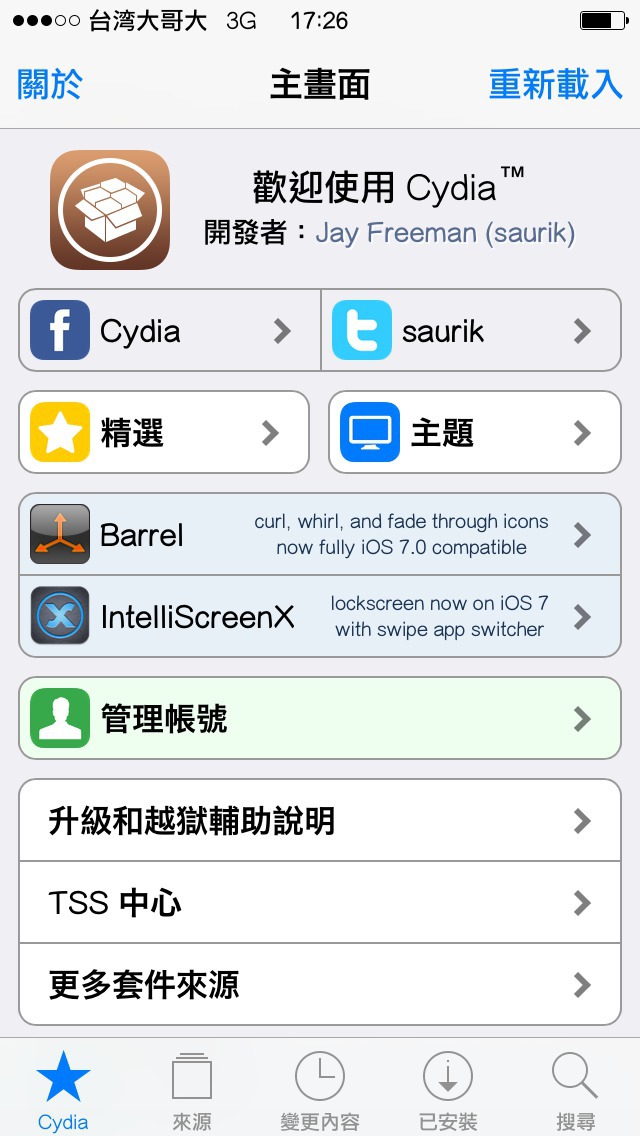Open TSS 中心

click(x=320, y=903)
